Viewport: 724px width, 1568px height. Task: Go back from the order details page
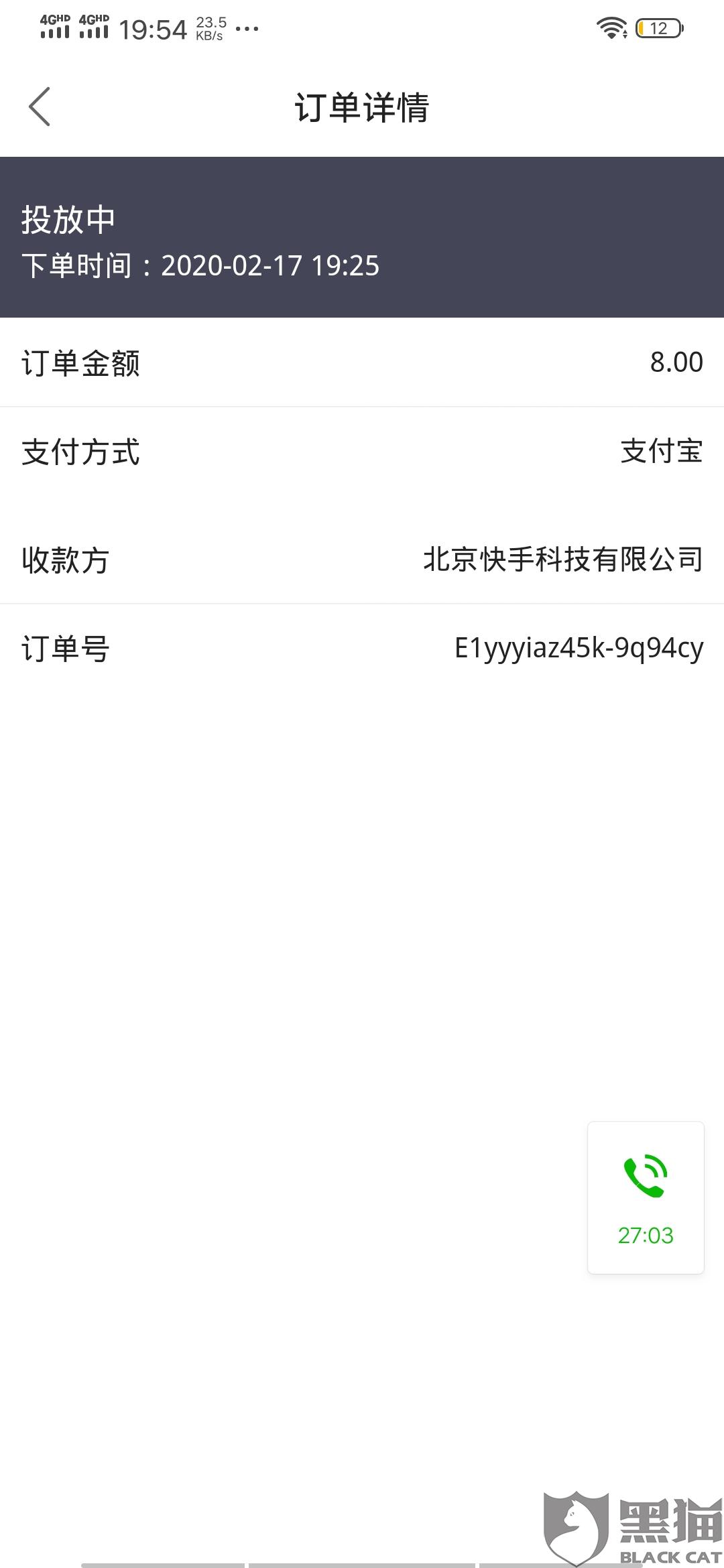(x=40, y=107)
